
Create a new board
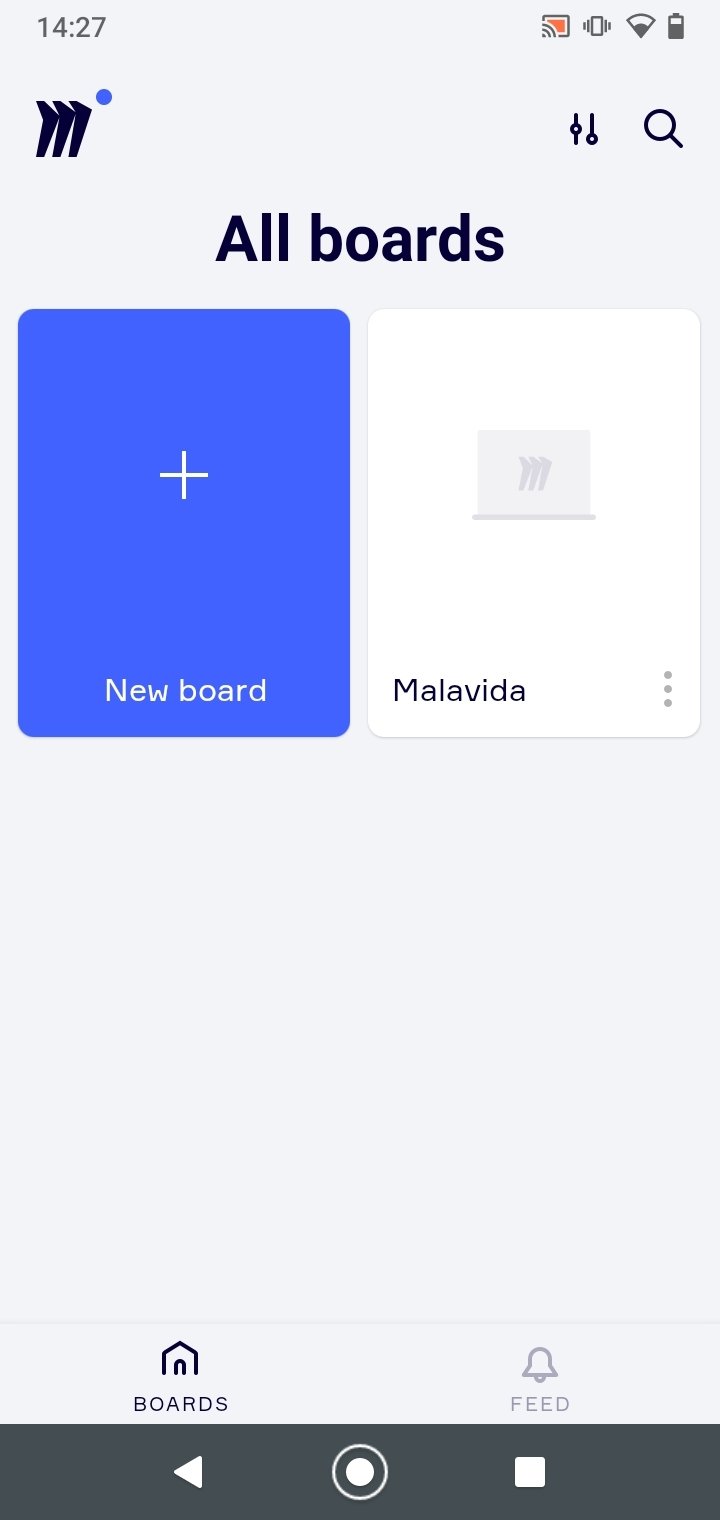point(184,523)
